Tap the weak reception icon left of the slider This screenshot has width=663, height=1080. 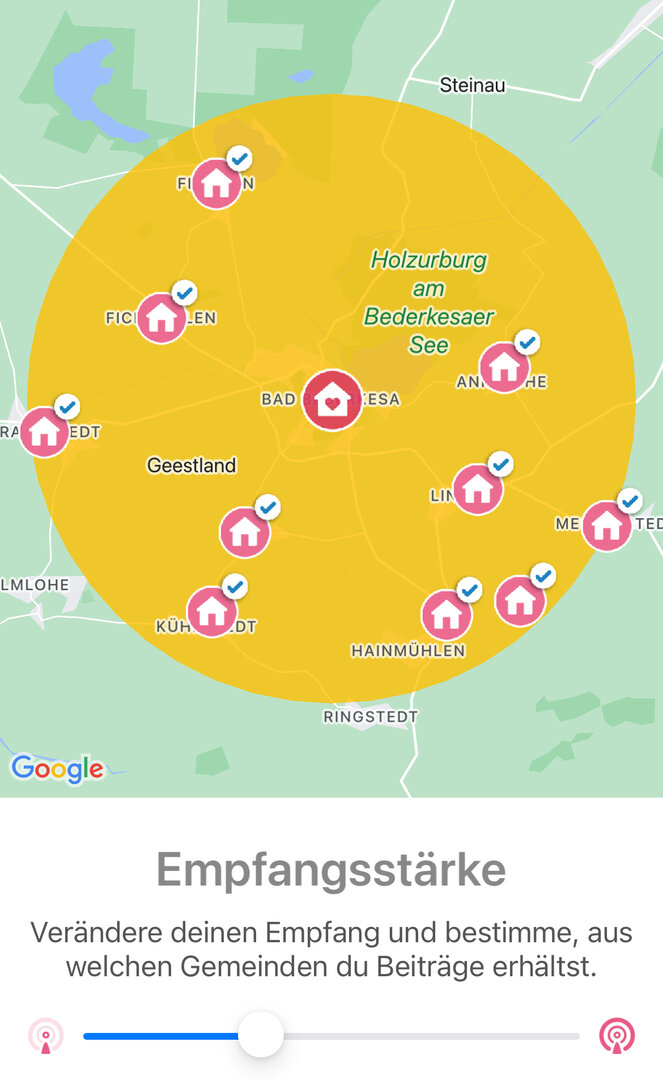[x=46, y=1035]
